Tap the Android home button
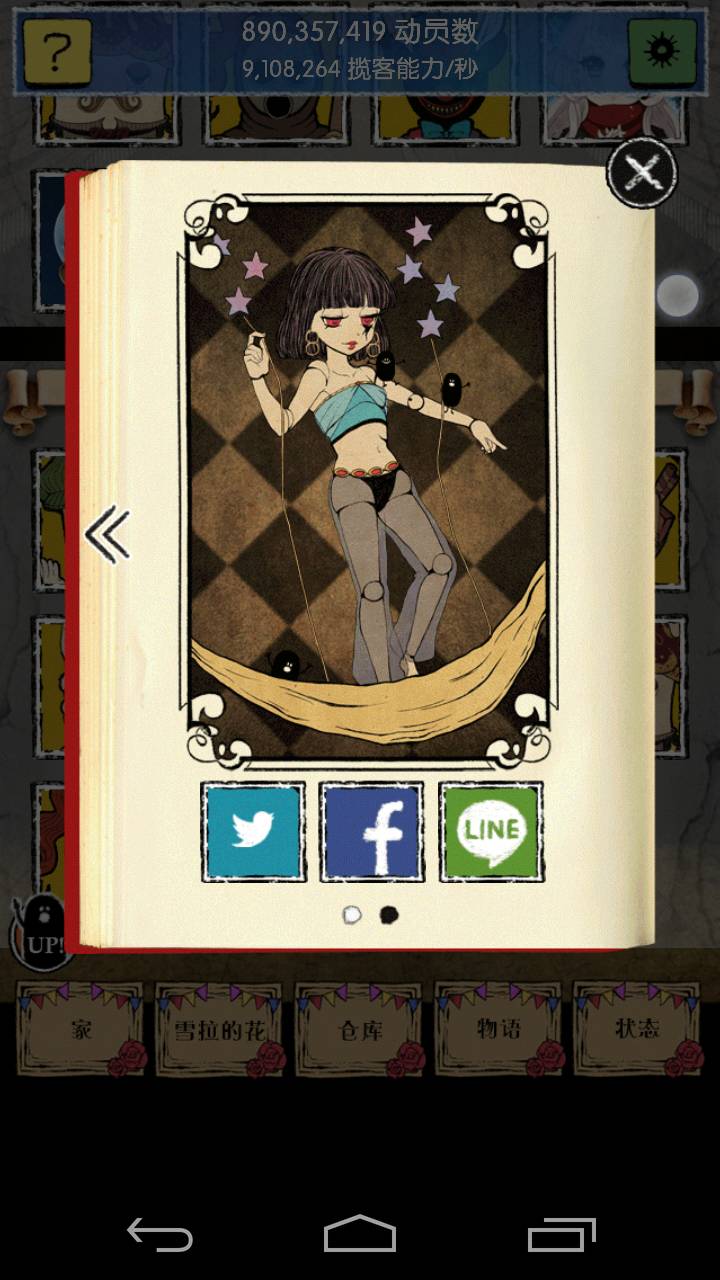The width and height of the screenshot is (720, 1280). pyautogui.click(x=360, y=1235)
